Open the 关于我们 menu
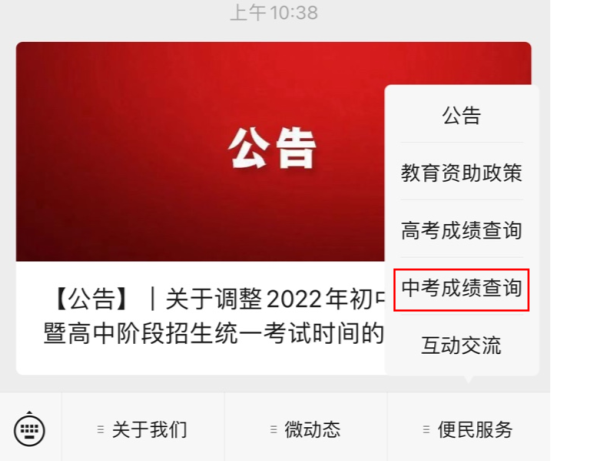The image size is (606, 461). (x=143, y=430)
